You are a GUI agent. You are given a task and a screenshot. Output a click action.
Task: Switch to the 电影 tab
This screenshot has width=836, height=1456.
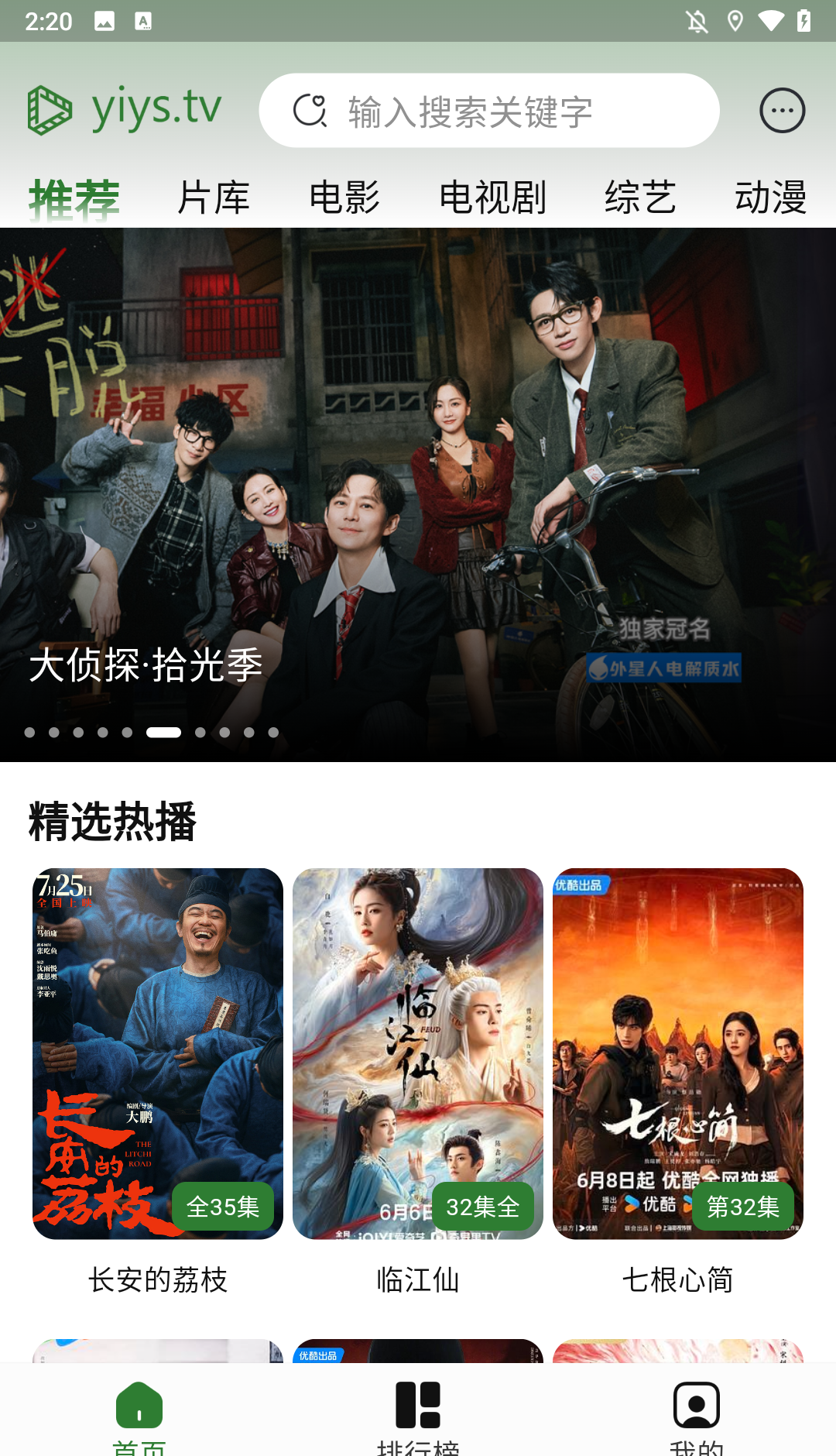pyautogui.click(x=344, y=196)
